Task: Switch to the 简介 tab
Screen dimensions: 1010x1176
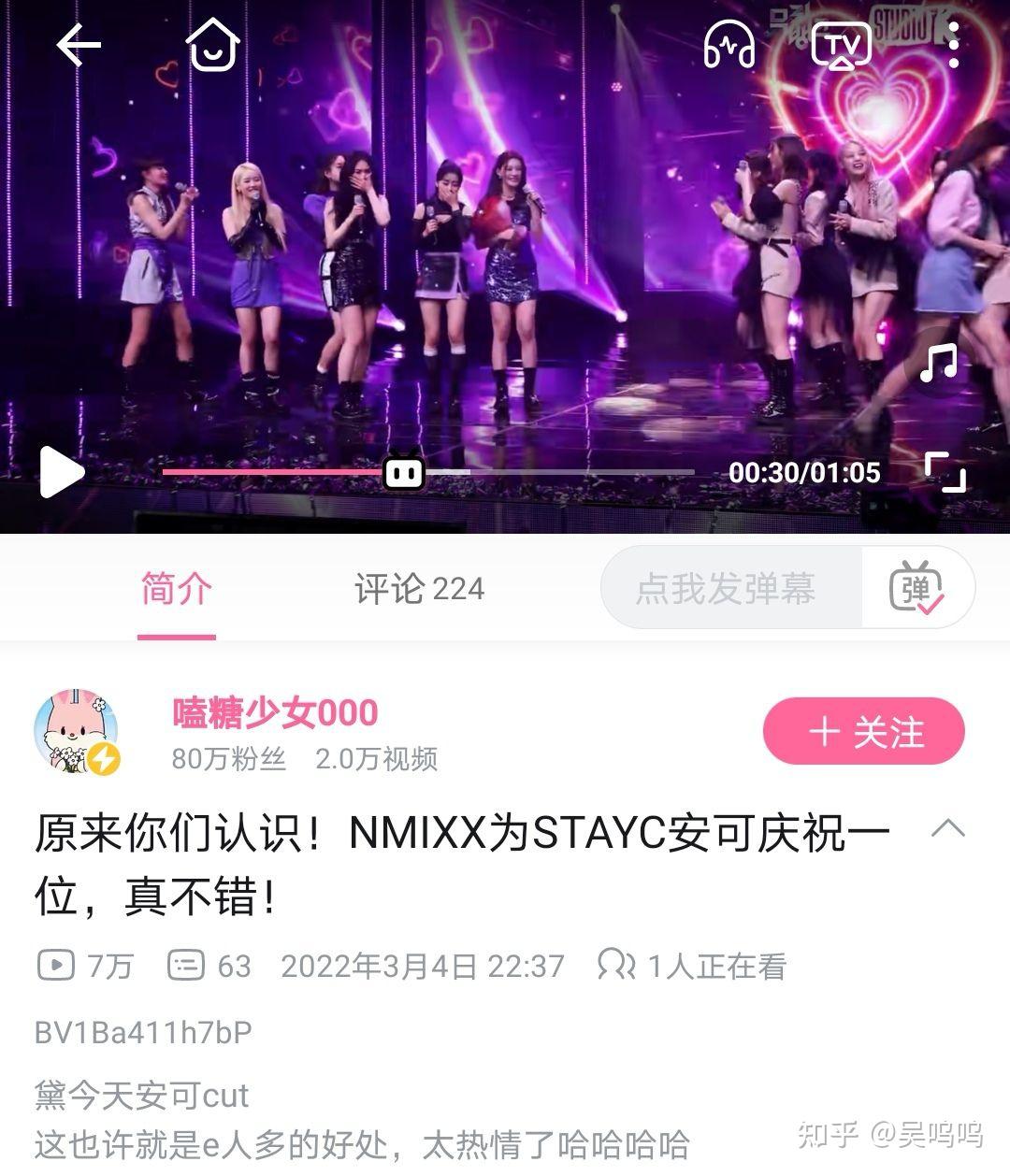Action: pos(177,589)
